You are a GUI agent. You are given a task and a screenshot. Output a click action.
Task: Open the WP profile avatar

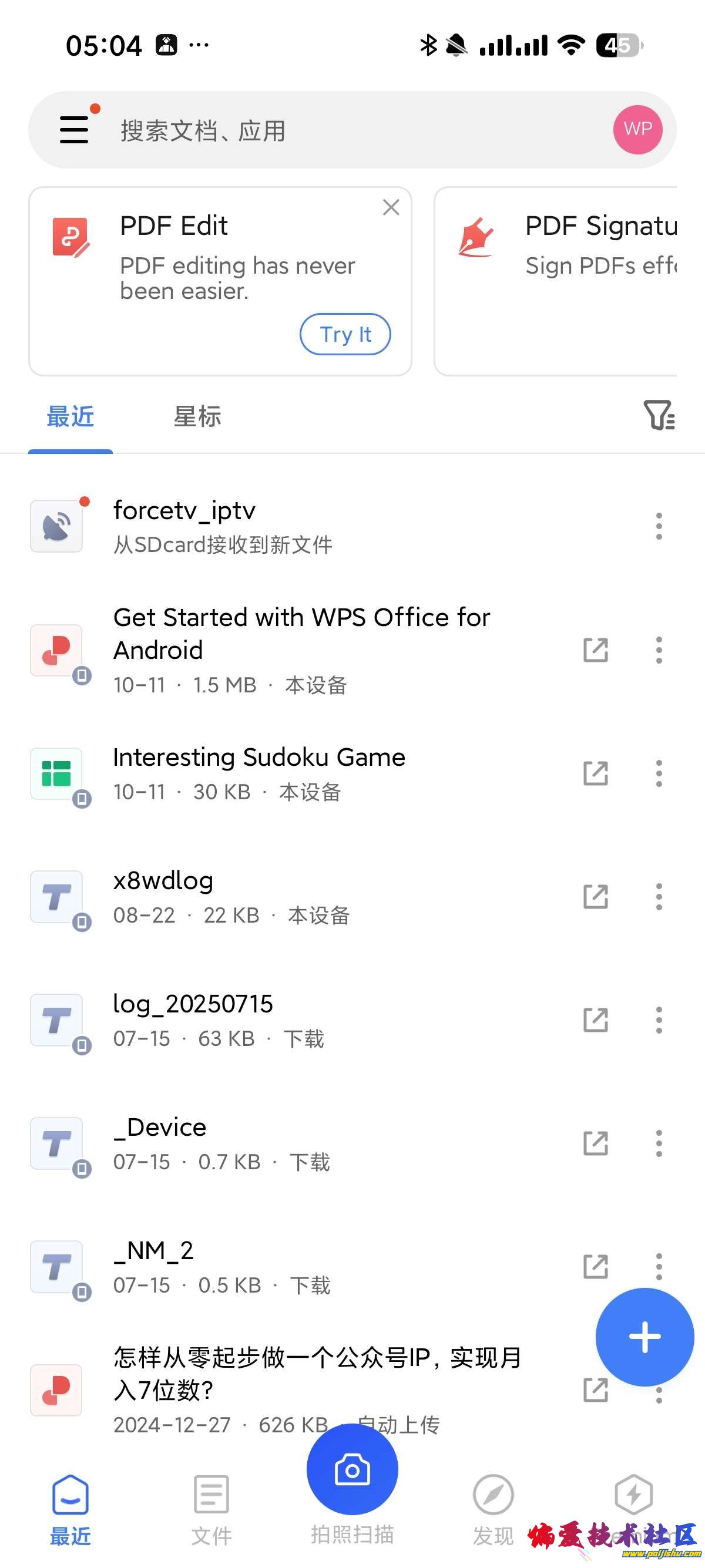click(x=637, y=130)
